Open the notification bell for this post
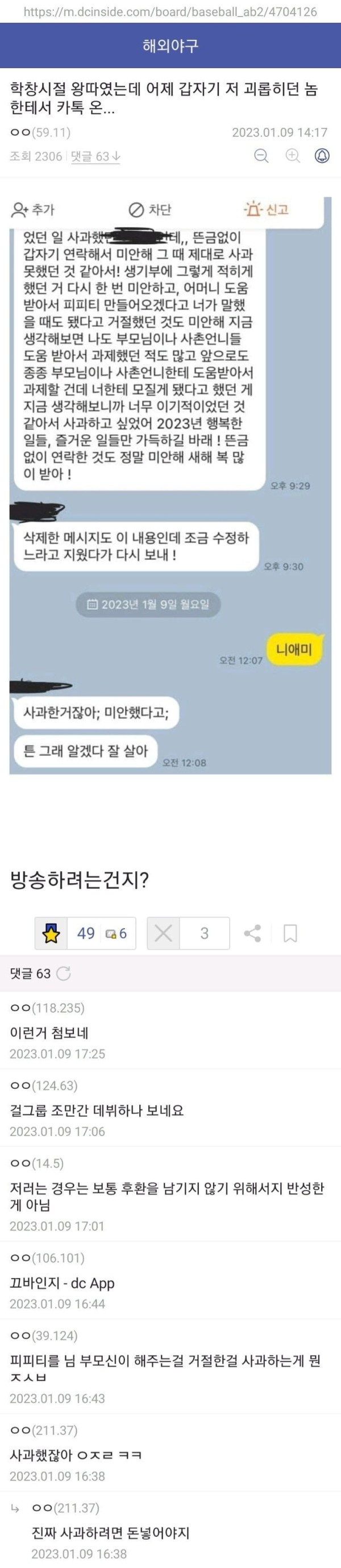 (322, 156)
